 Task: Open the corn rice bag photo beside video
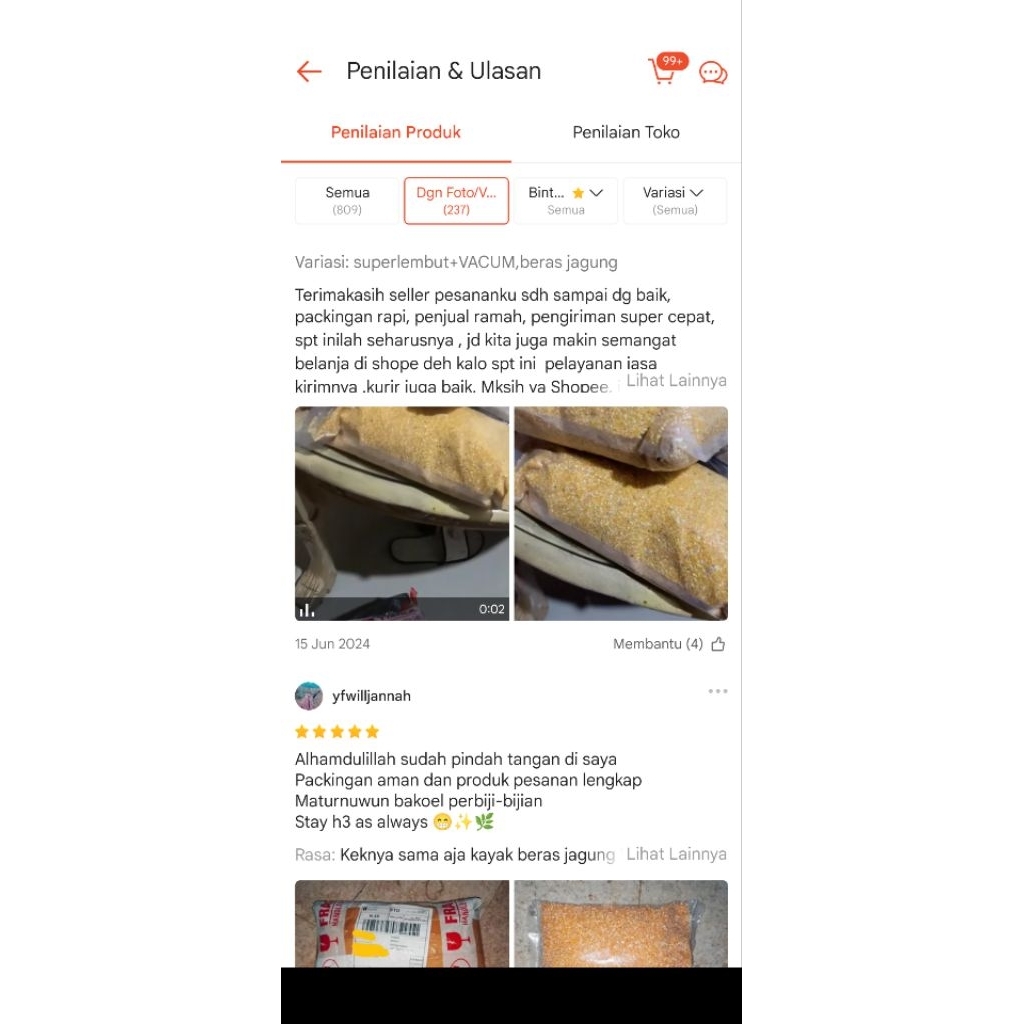[621, 513]
